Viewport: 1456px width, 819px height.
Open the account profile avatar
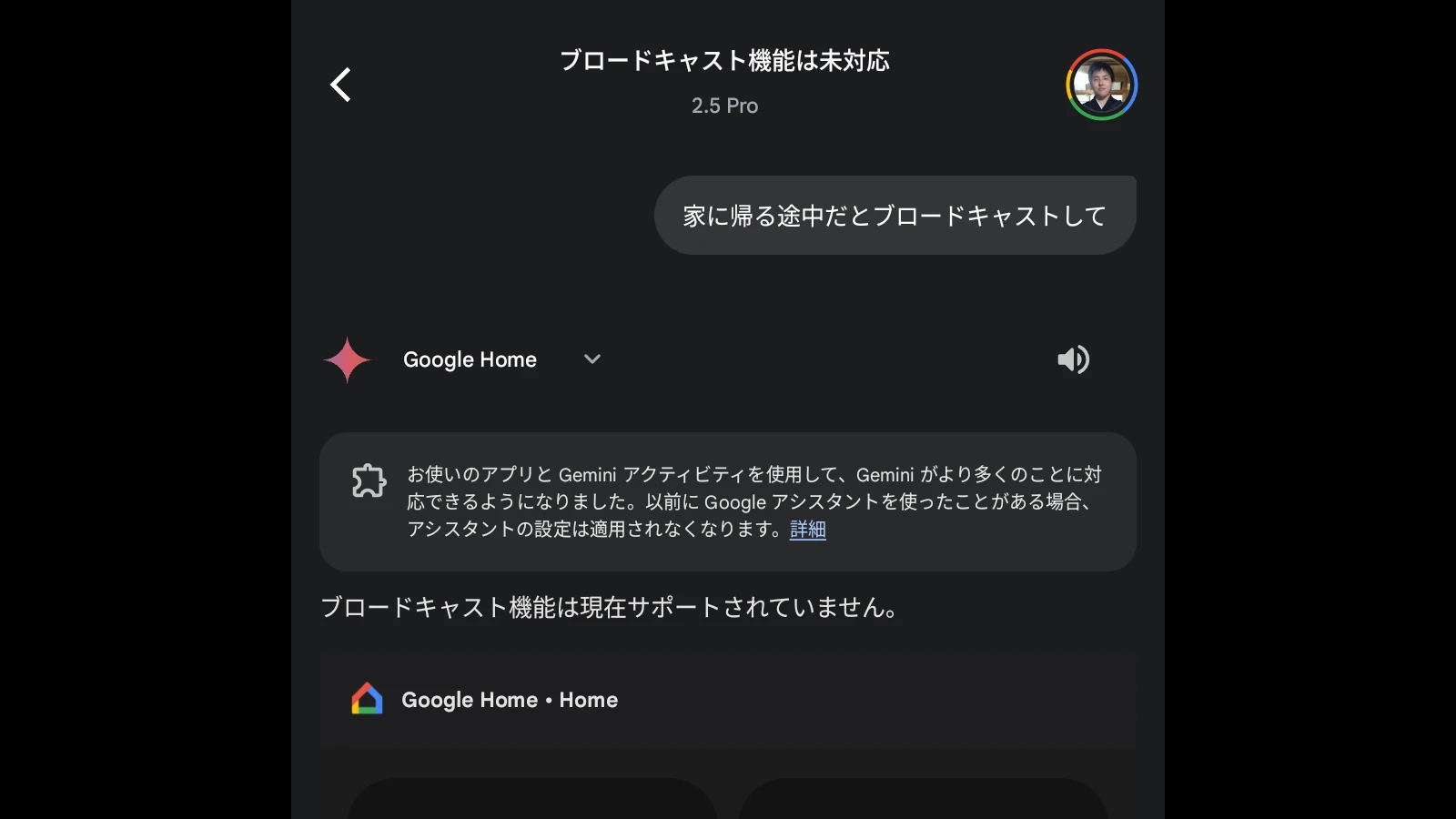(1101, 85)
